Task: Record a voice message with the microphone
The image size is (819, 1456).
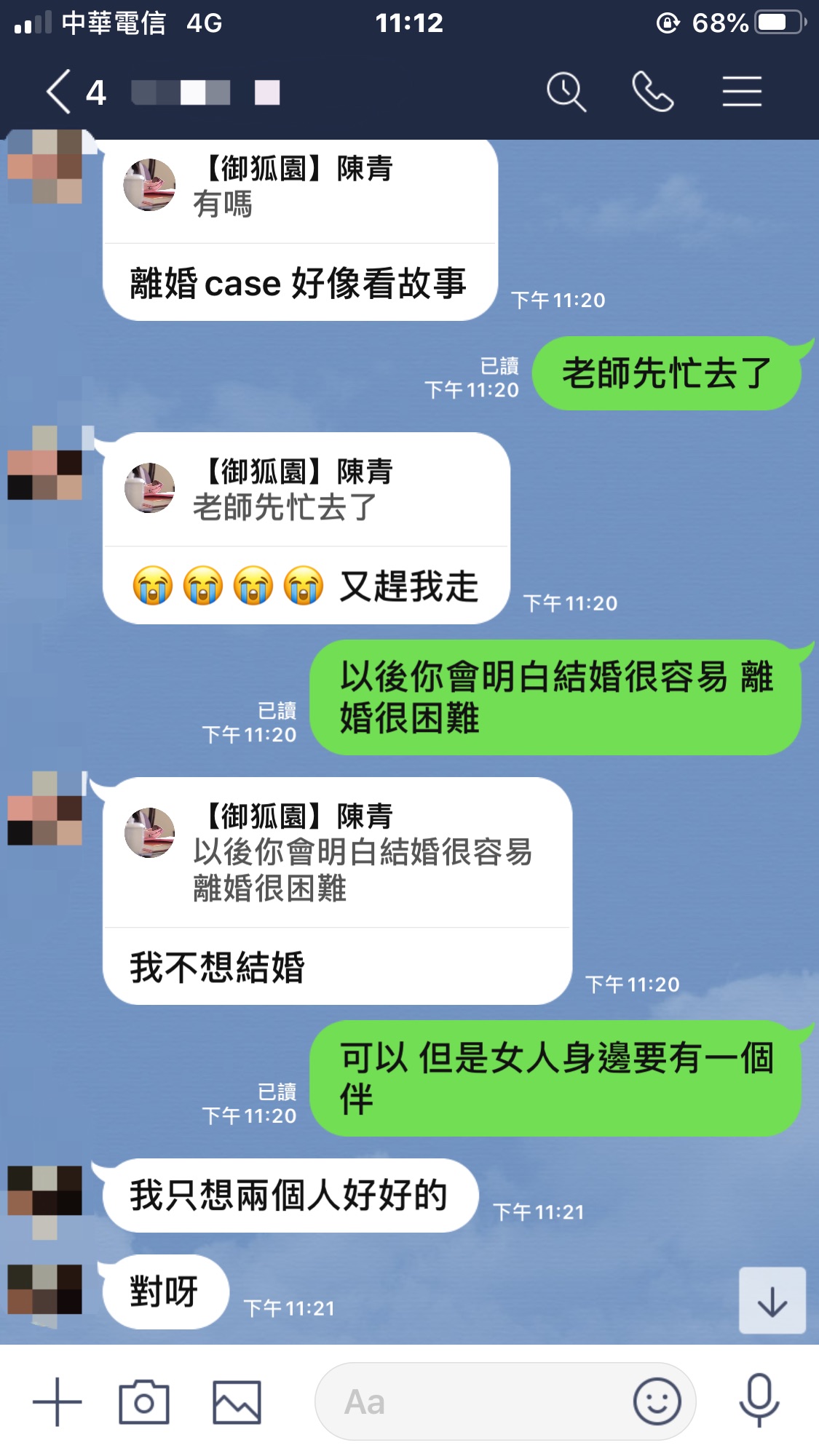Action: pos(759,1401)
